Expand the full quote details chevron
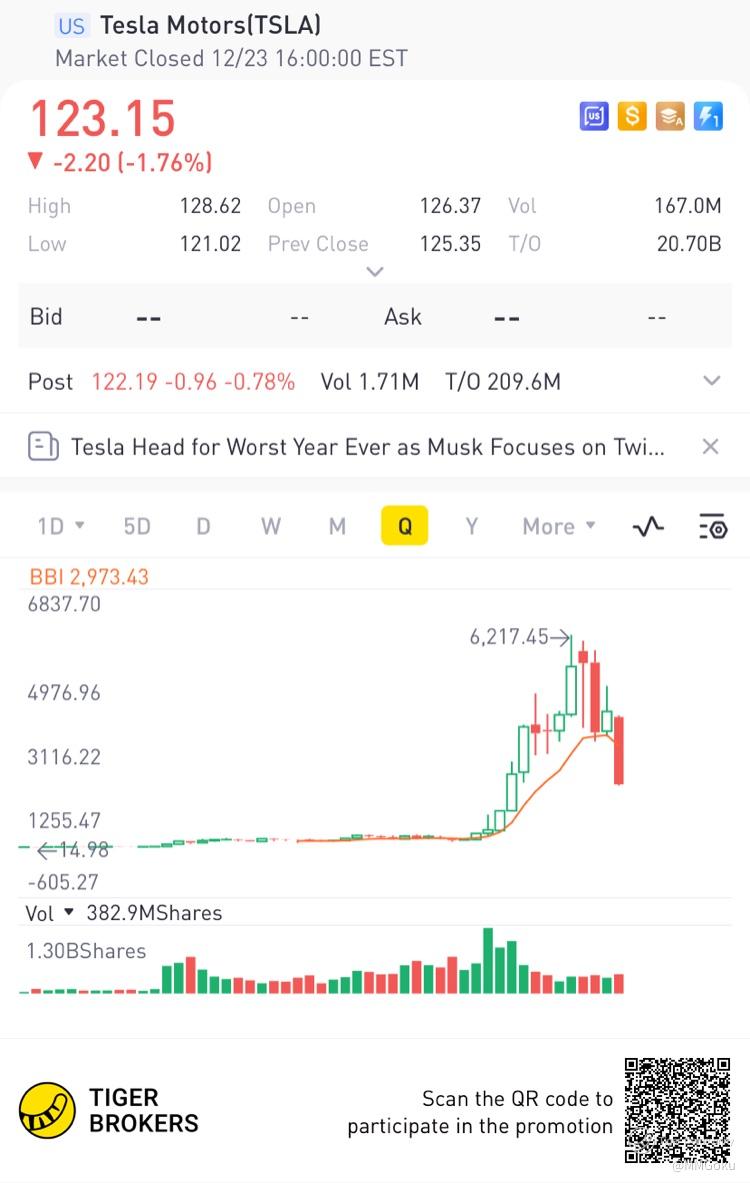 click(x=375, y=272)
